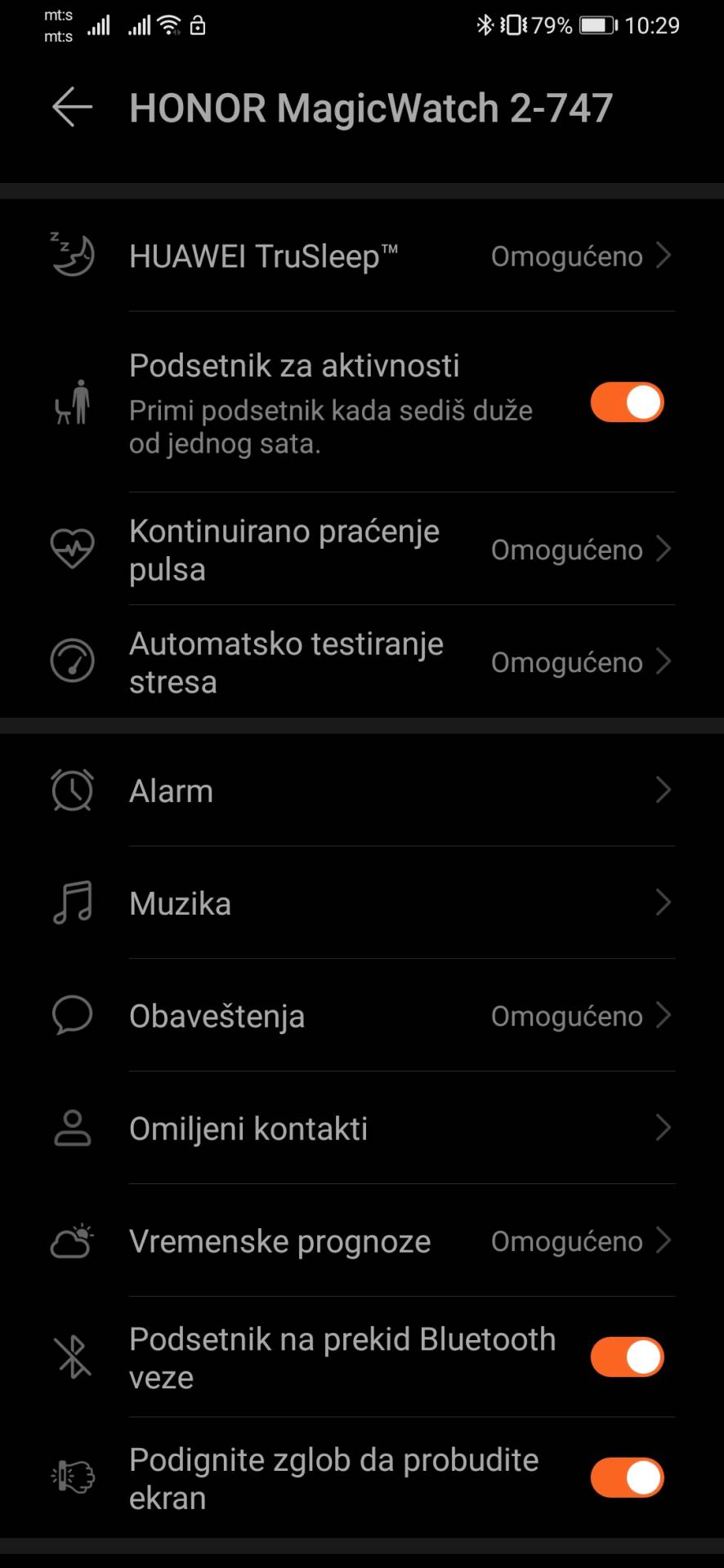Click the activity reminder person icon
Image resolution: width=724 pixels, height=1568 pixels.
coord(72,402)
